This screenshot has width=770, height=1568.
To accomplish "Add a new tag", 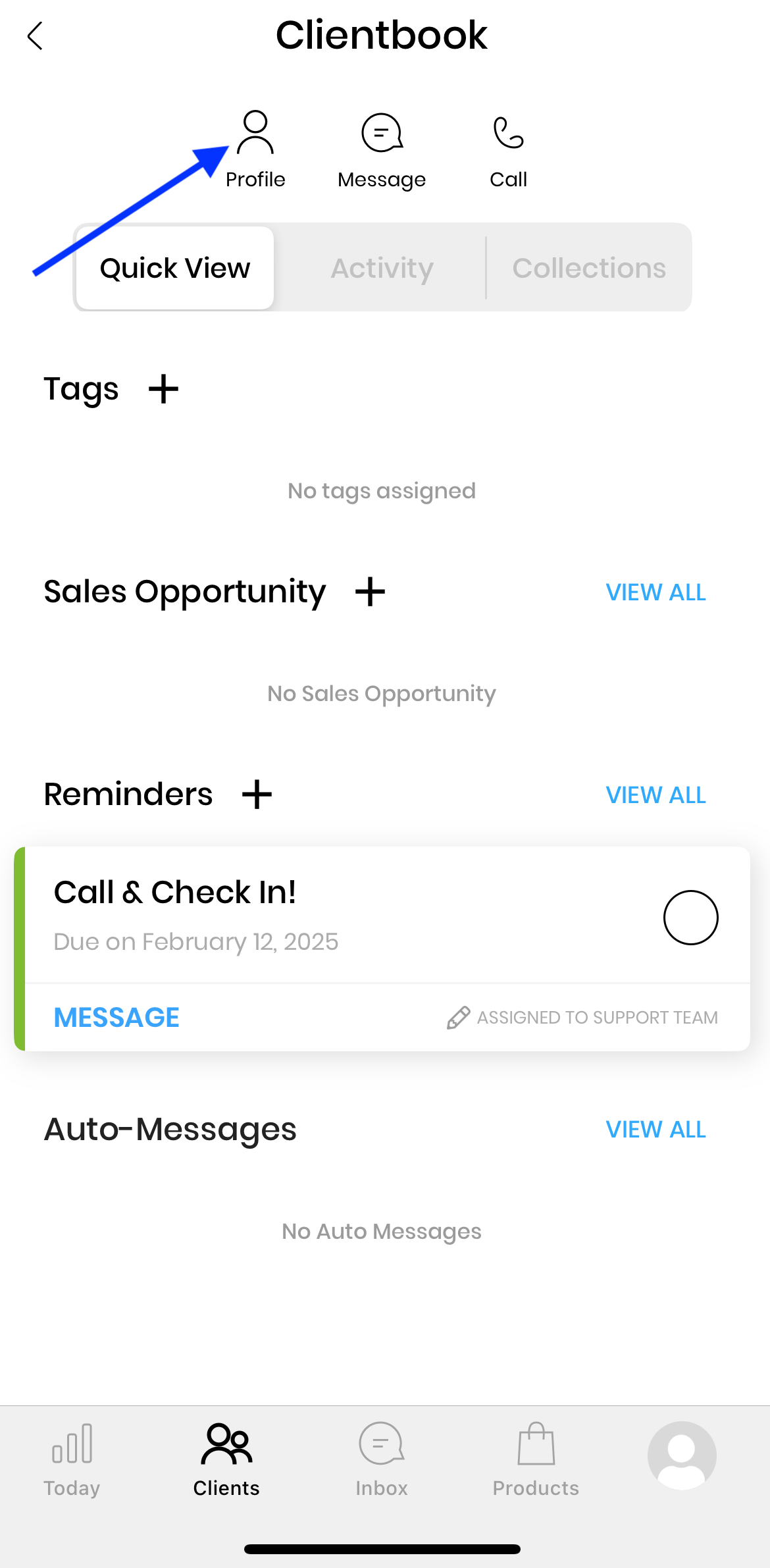I will (x=164, y=388).
